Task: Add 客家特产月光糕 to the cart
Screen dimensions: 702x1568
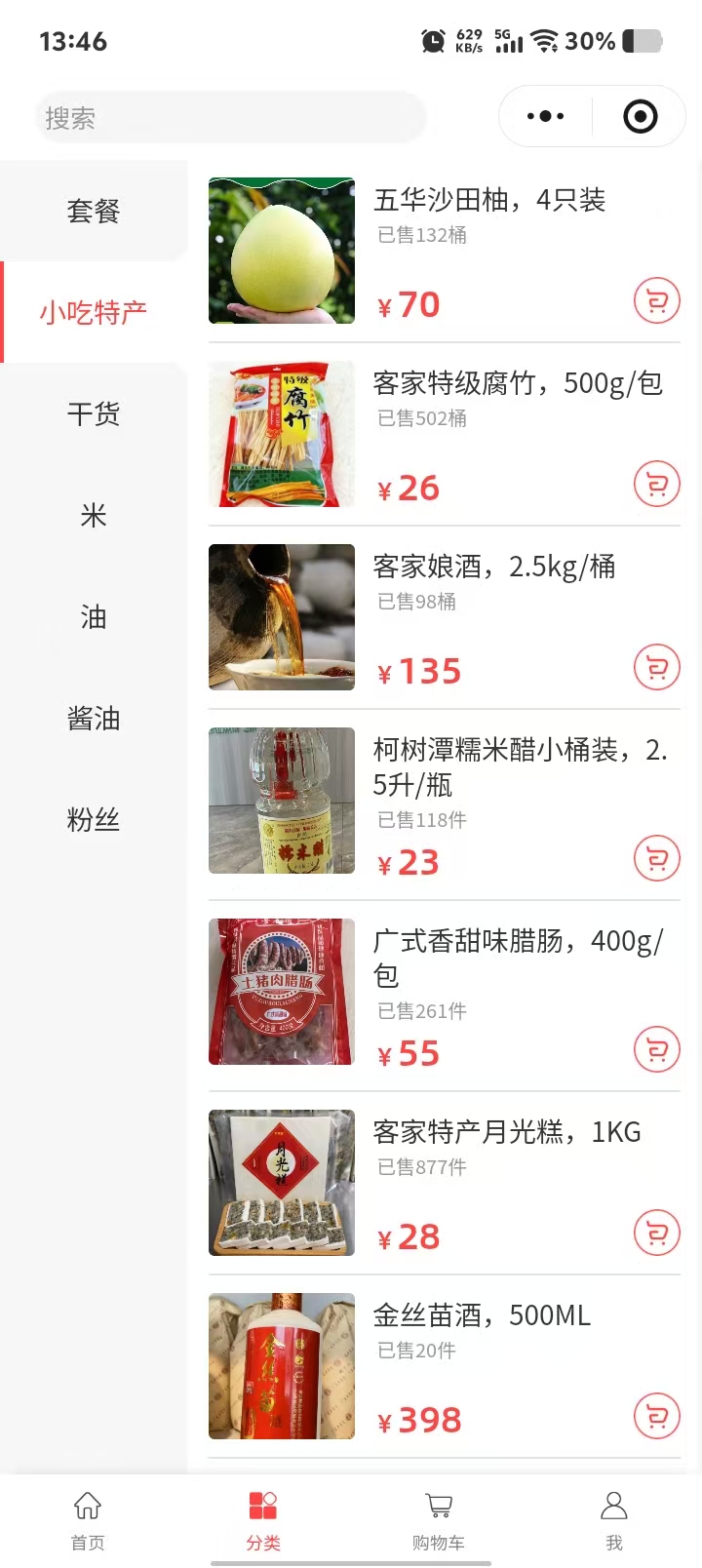Action: (x=656, y=1234)
